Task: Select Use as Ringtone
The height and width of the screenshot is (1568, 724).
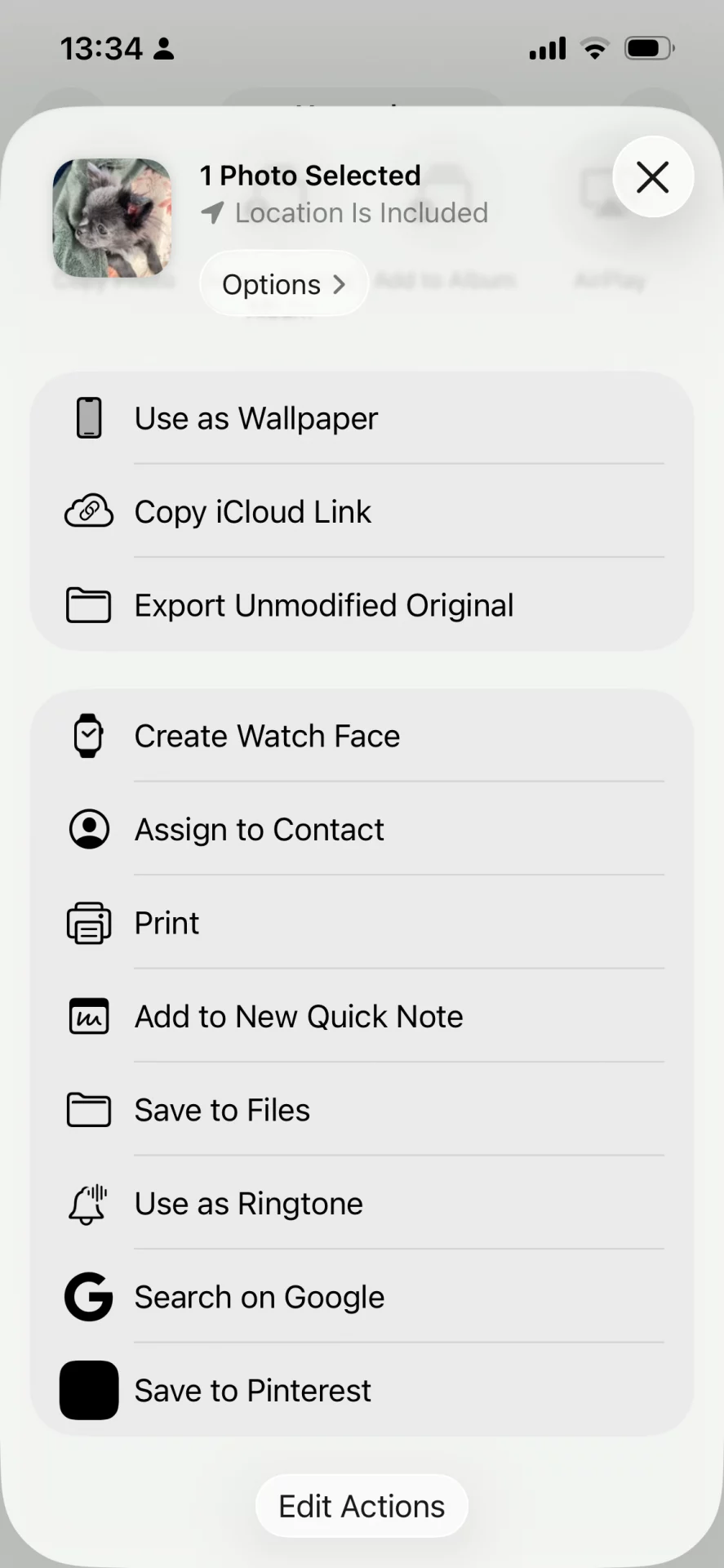Action: (362, 1204)
